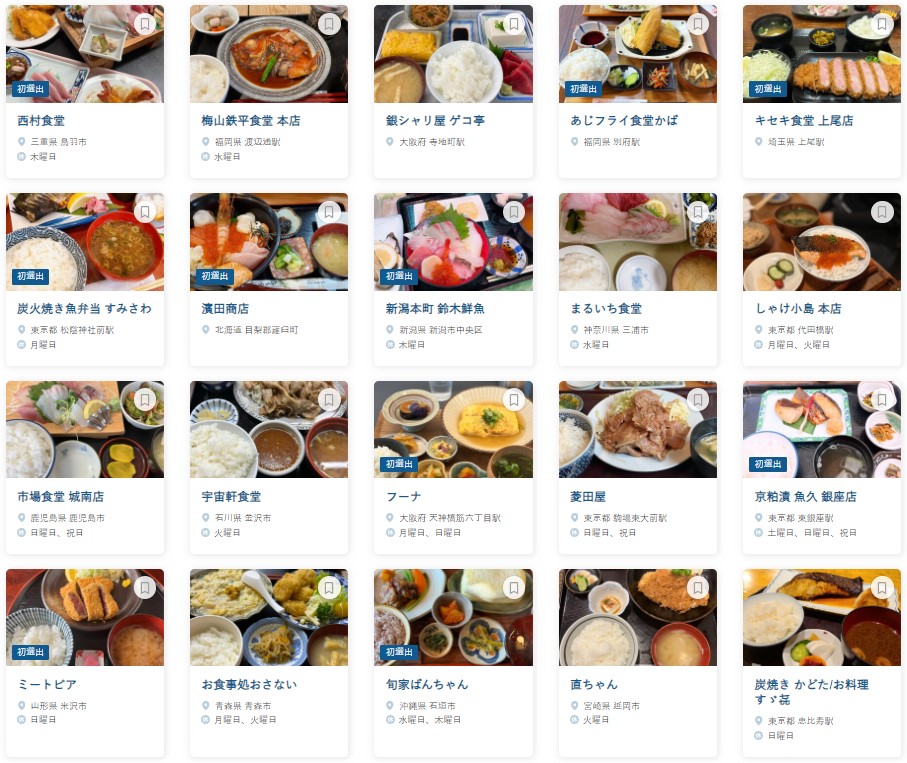Save 直ちゃん using the bookmark icon
Screen dimensions: 907x763
[x=698, y=588]
